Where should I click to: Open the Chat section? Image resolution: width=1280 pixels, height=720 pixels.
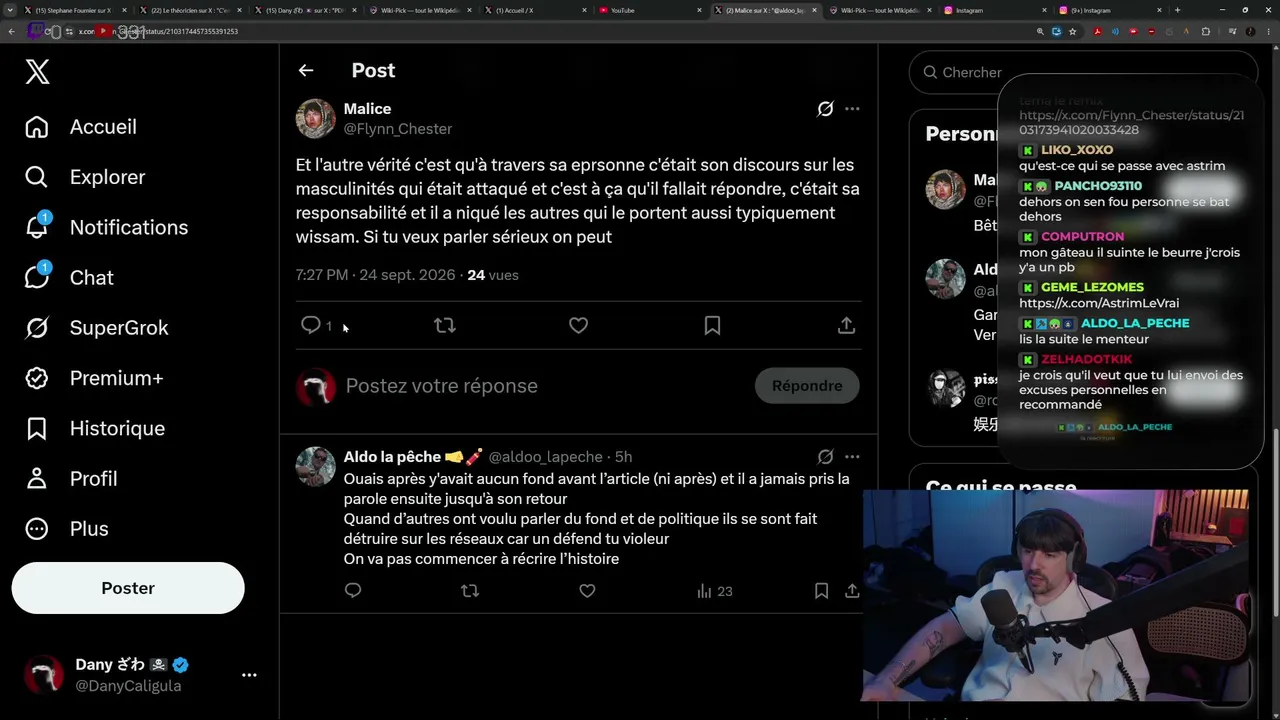point(70,277)
